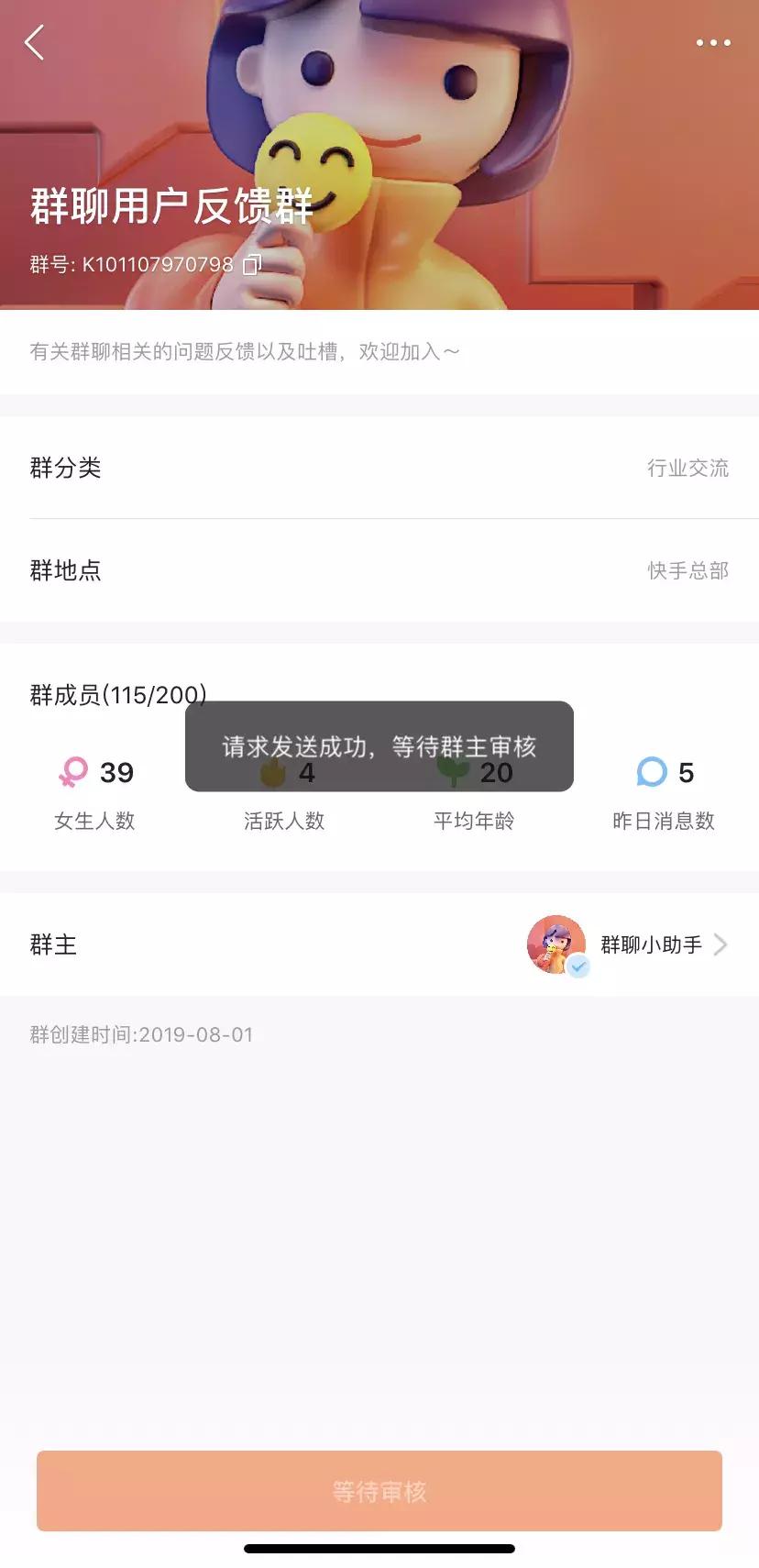Expand the 群主 owner detail chevron
This screenshot has height=1568, width=759.
coord(722,944)
